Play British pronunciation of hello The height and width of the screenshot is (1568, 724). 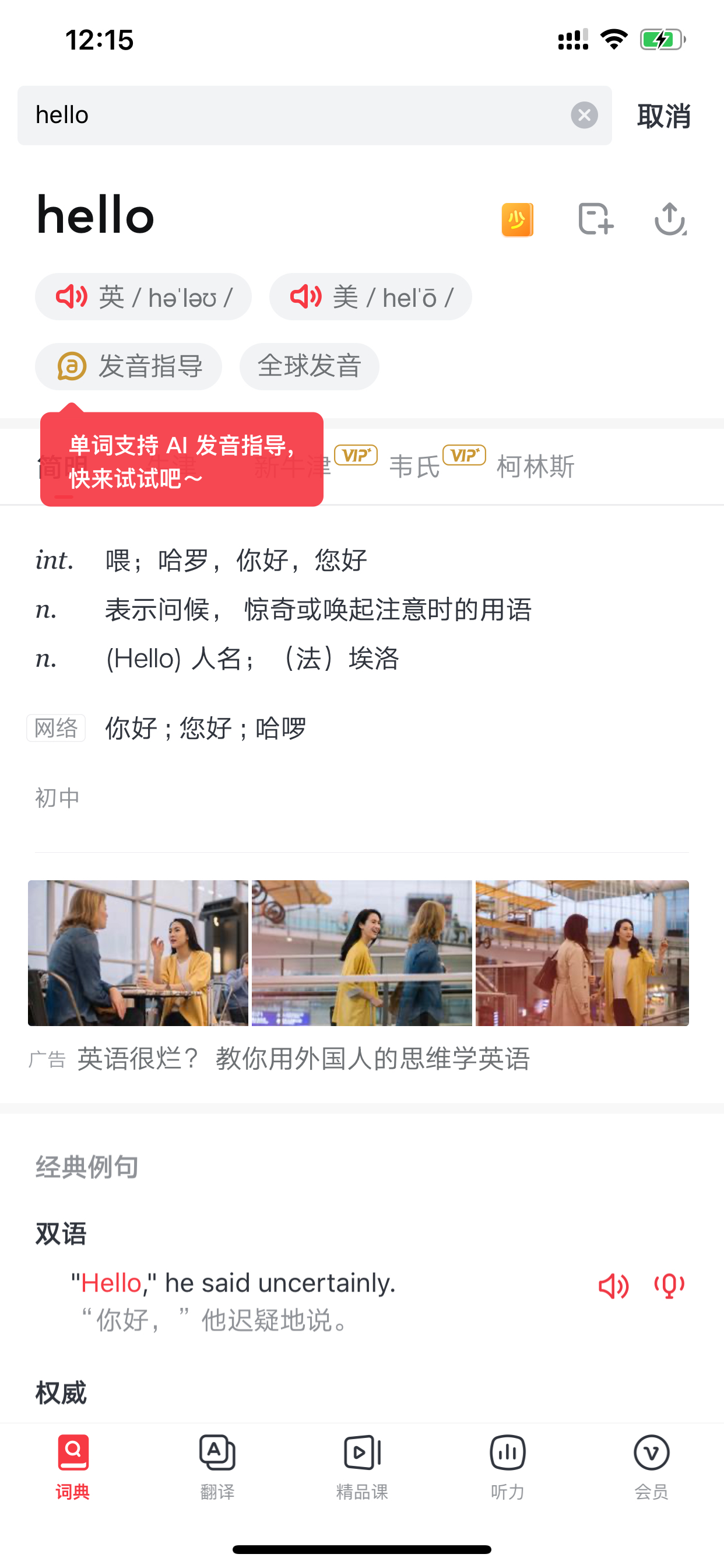143,297
